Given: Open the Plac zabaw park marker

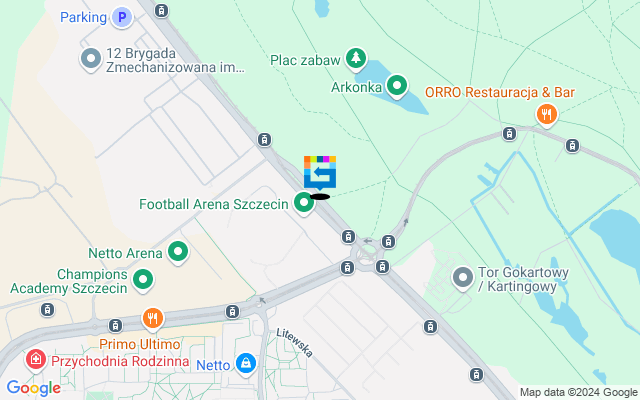Looking at the screenshot, I should (x=355, y=59).
